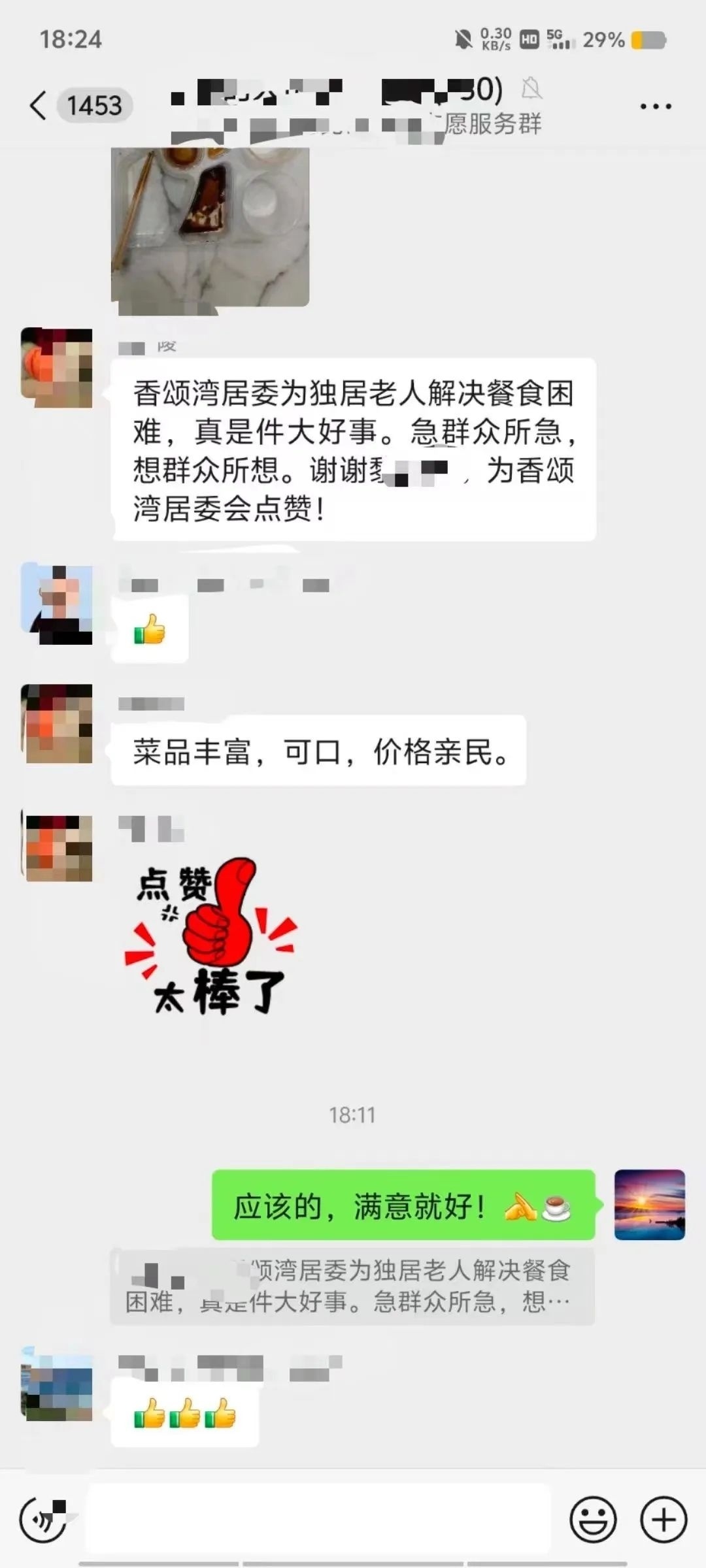Open avatar of 菜品丰富 message sender
Screen dimensions: 706x1568
57,723
